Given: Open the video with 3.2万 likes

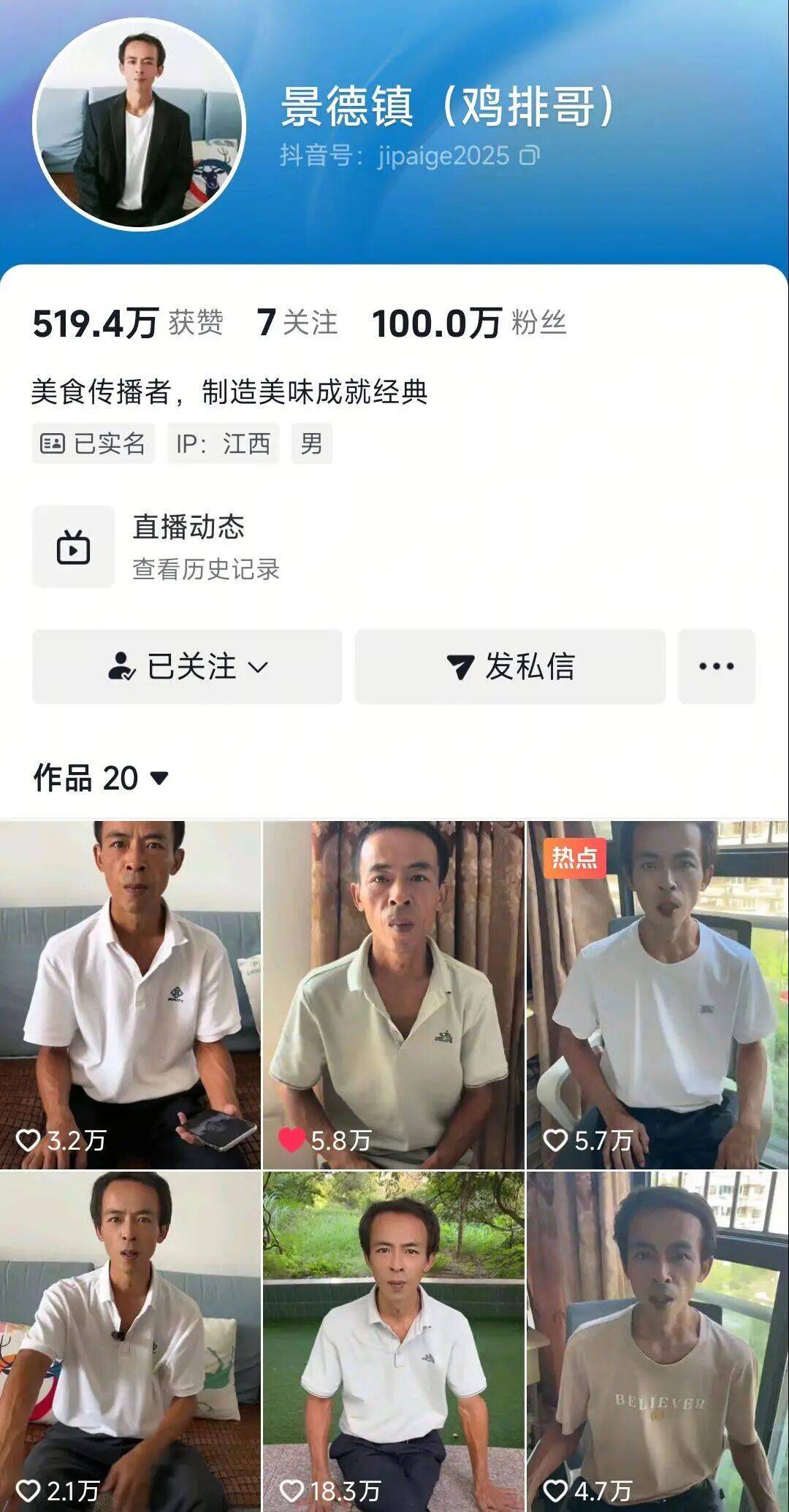Looking at the screenshot, I should point(130,993).
